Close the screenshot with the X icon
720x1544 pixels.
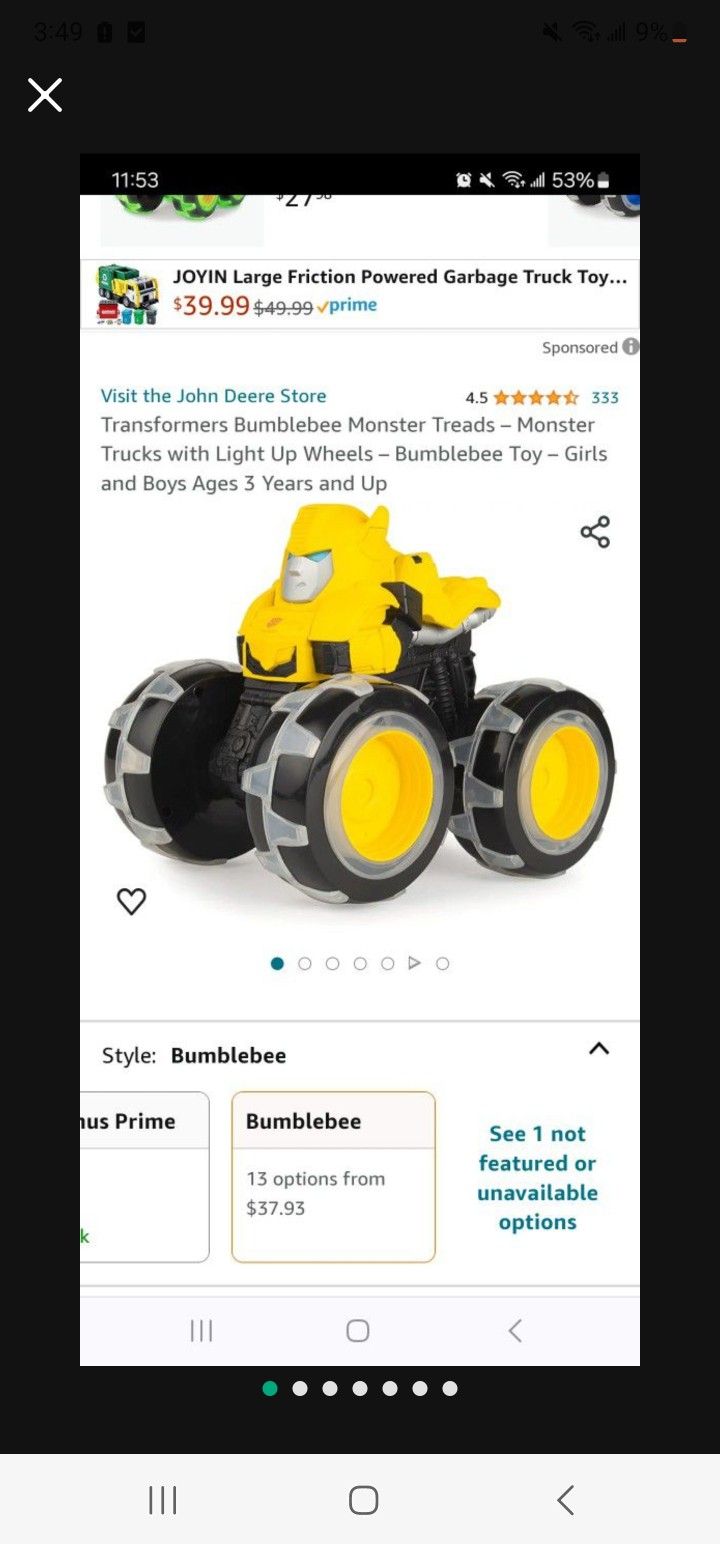coord(45,95)
